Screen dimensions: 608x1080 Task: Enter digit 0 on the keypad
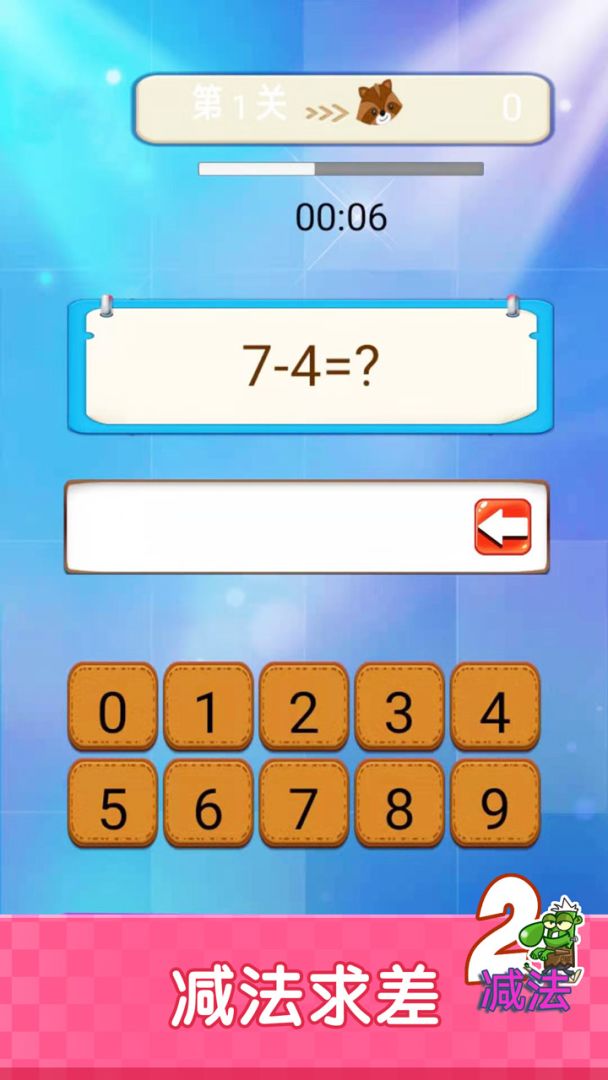[x=113, y=707]
